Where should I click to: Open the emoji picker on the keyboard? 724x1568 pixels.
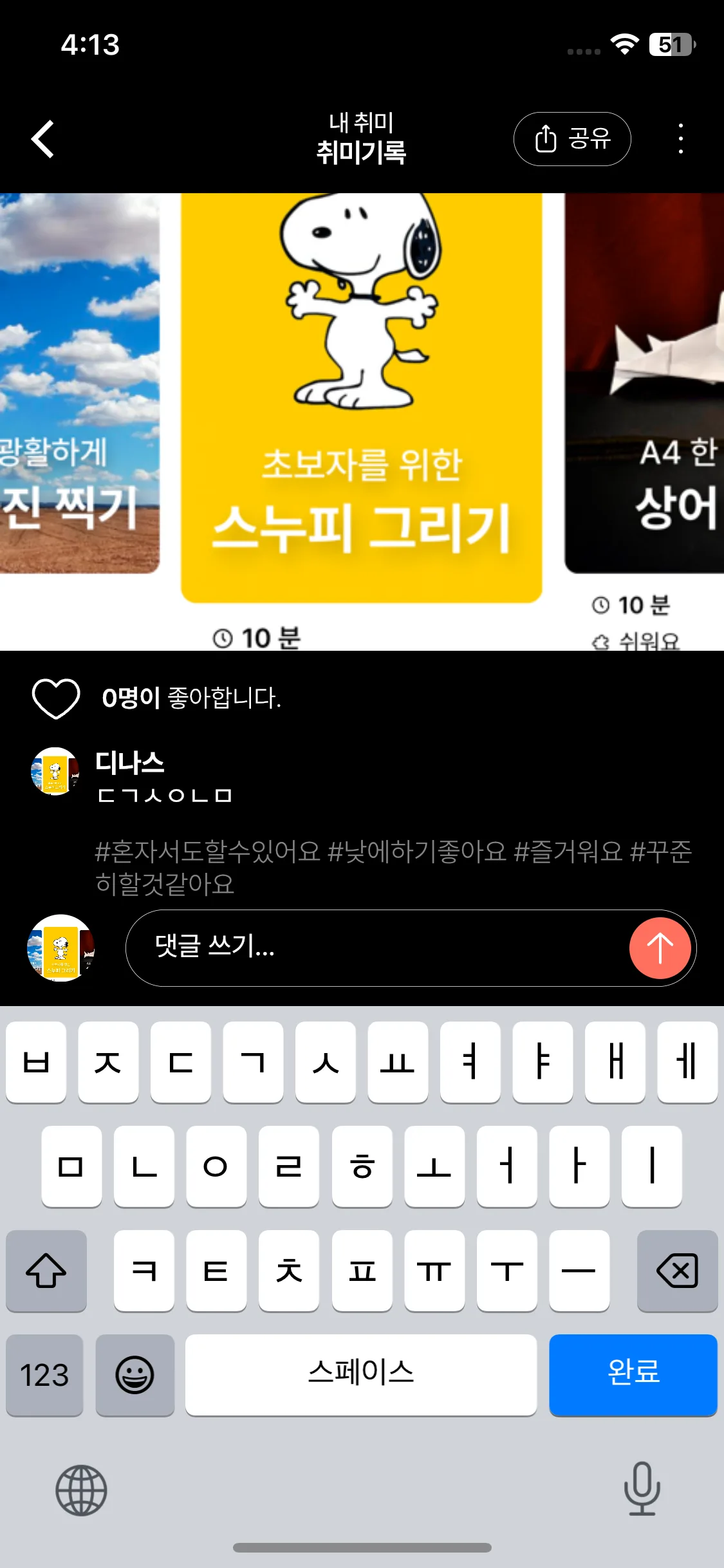pyautogui.click(x=135, y=1376)
